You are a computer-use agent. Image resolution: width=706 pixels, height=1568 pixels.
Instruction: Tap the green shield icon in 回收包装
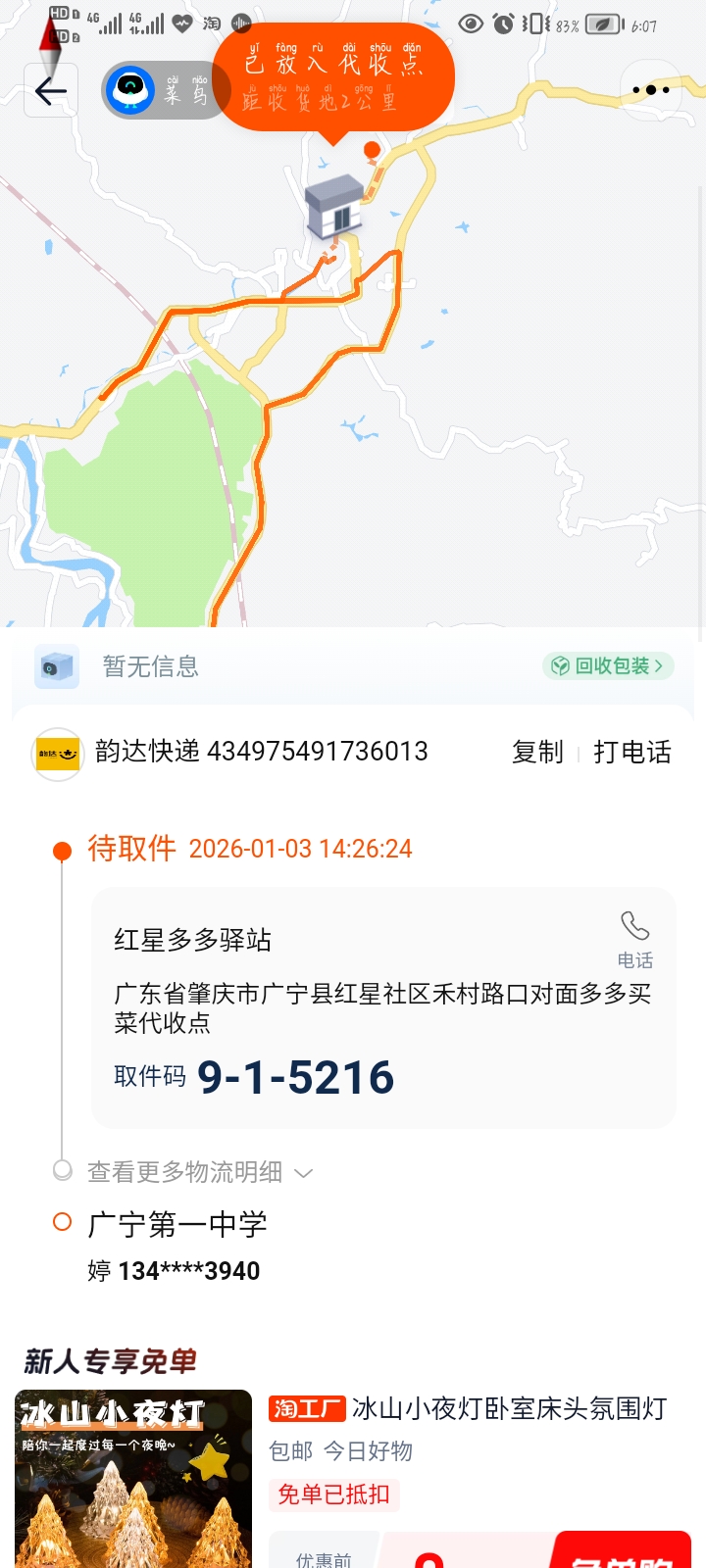pyautogui.click(x=562, y=666)
